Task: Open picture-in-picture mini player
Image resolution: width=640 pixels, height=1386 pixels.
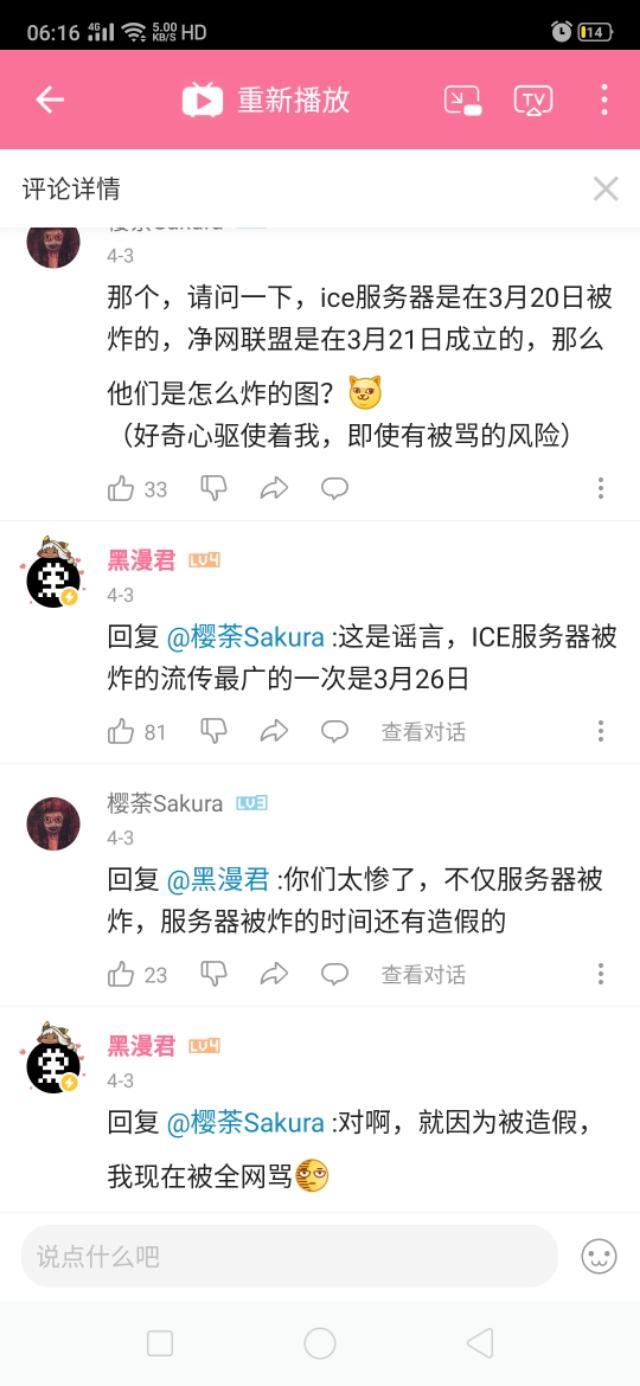Action: pos(462,99)
